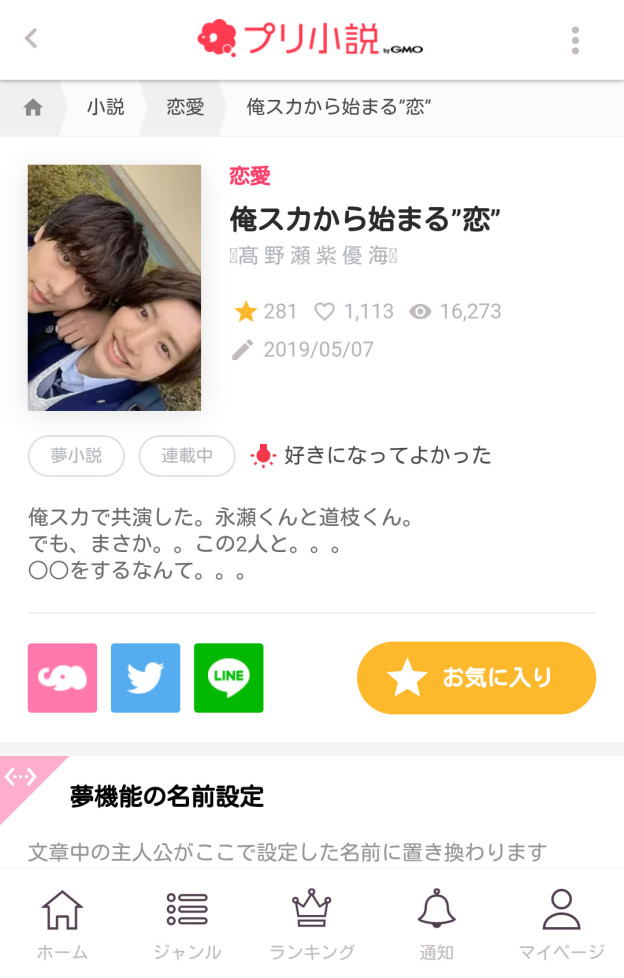View author 髙野瀬紫優海's profile
624x978 pixels.
pyautogui.click(x=313, y=256)
